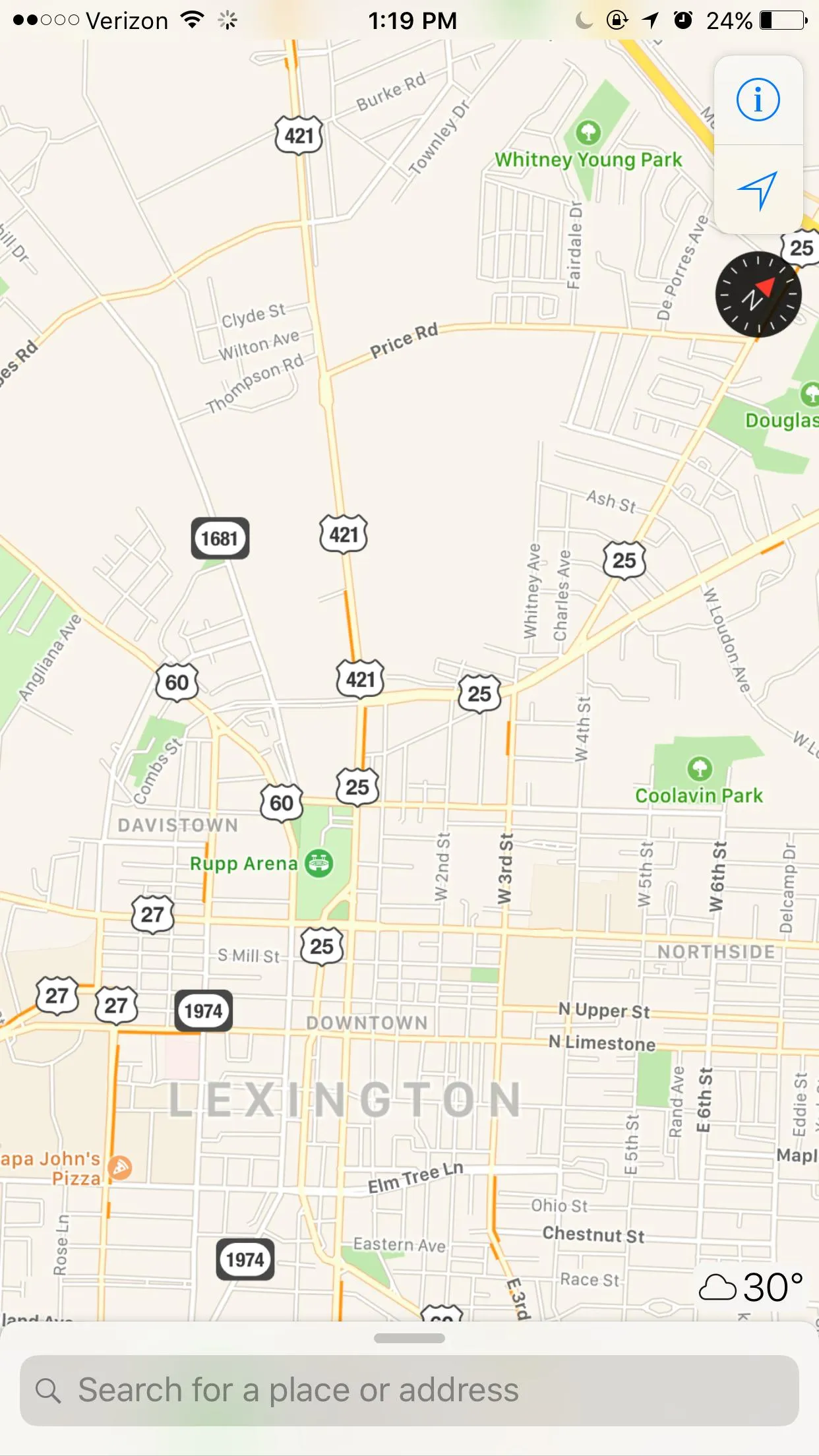Tap the compass to reset north
819x1456 pixels.
pos(758,294)
